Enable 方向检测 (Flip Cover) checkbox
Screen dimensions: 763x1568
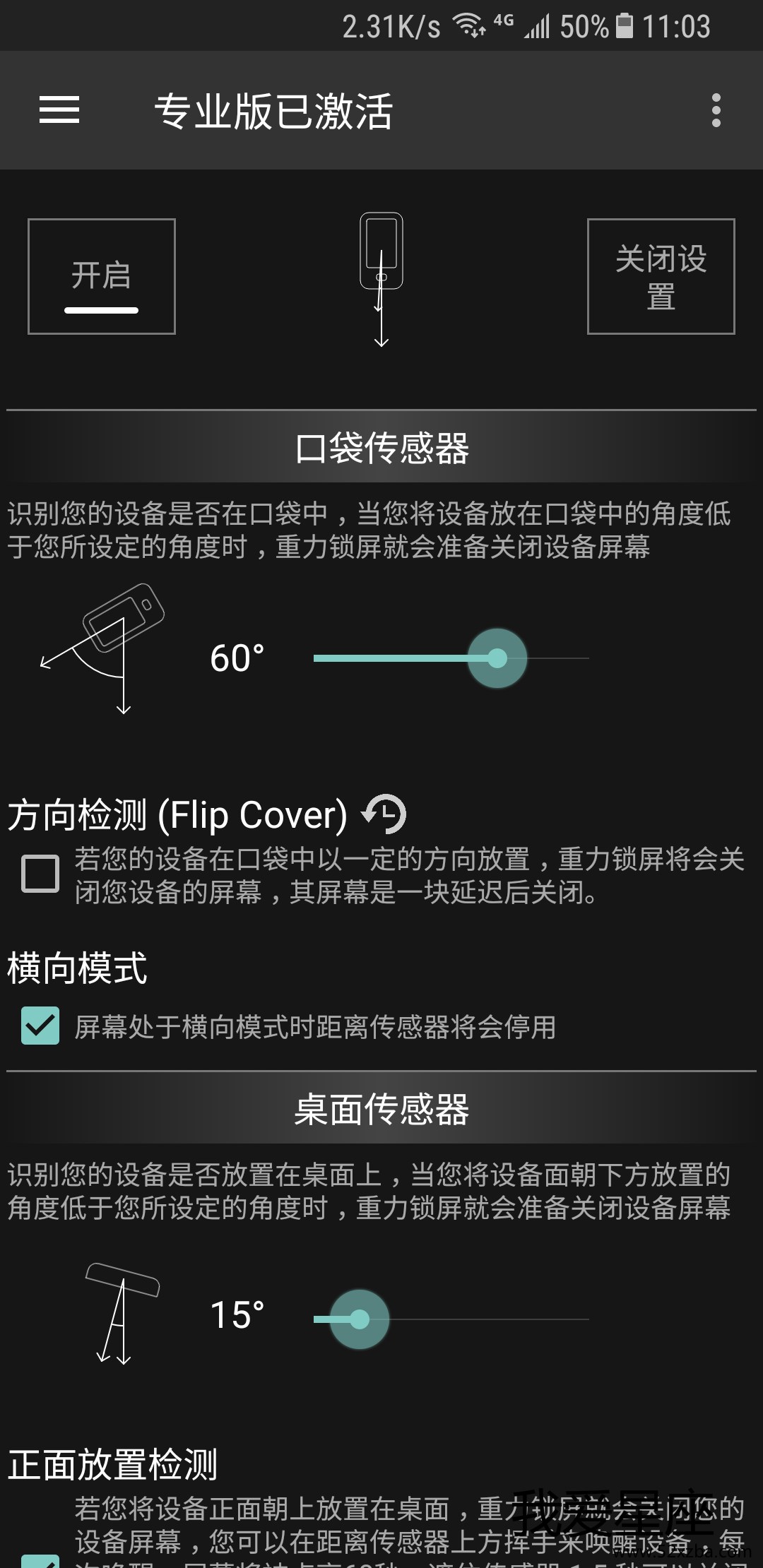tap(40, 874)
